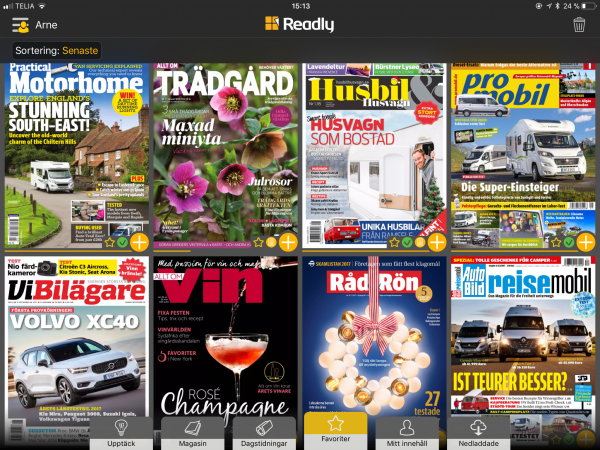The width and height of the screenshot is (600, 450).
Task: Open the Husbil & Husvagn magazine
Action: click(372, 150)
